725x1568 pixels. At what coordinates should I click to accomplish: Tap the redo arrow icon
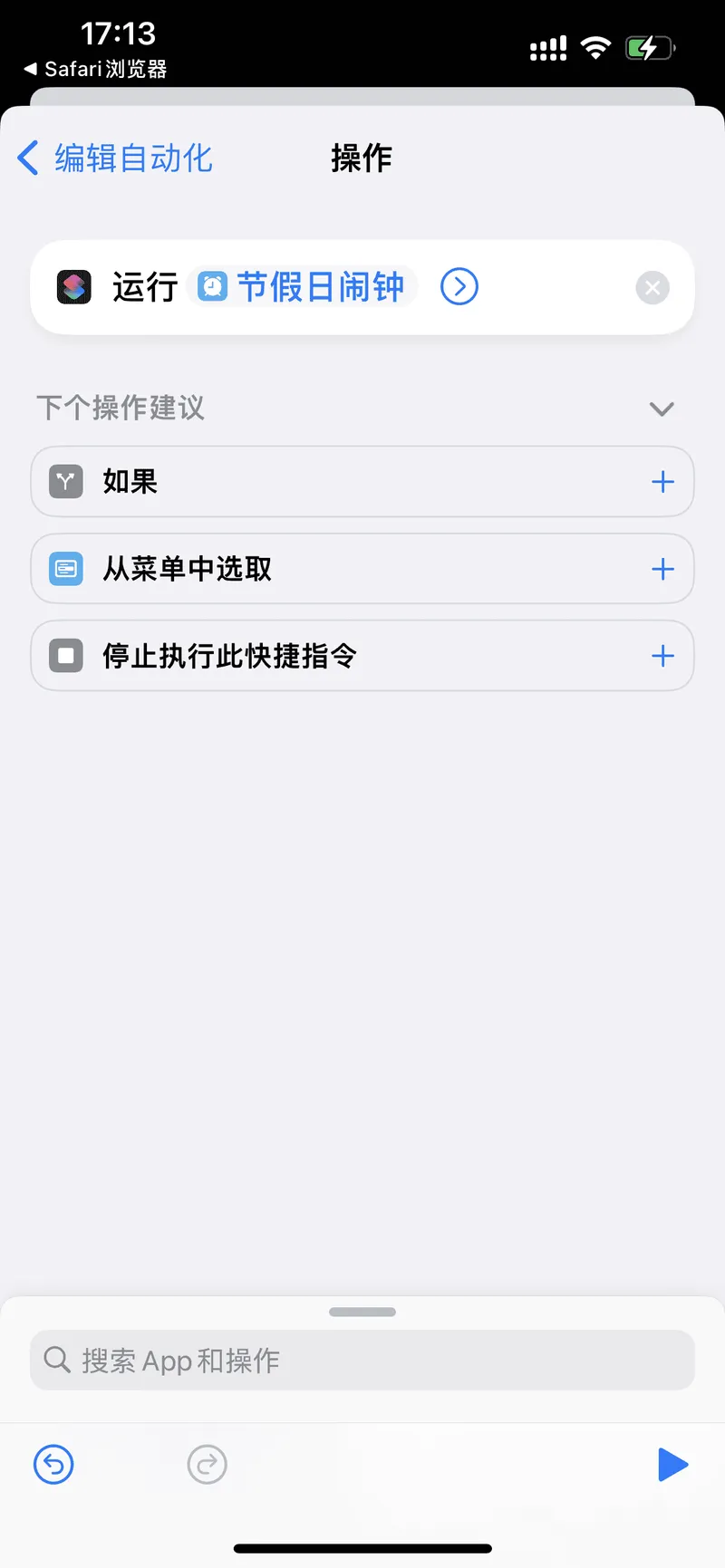point(207,1464)
